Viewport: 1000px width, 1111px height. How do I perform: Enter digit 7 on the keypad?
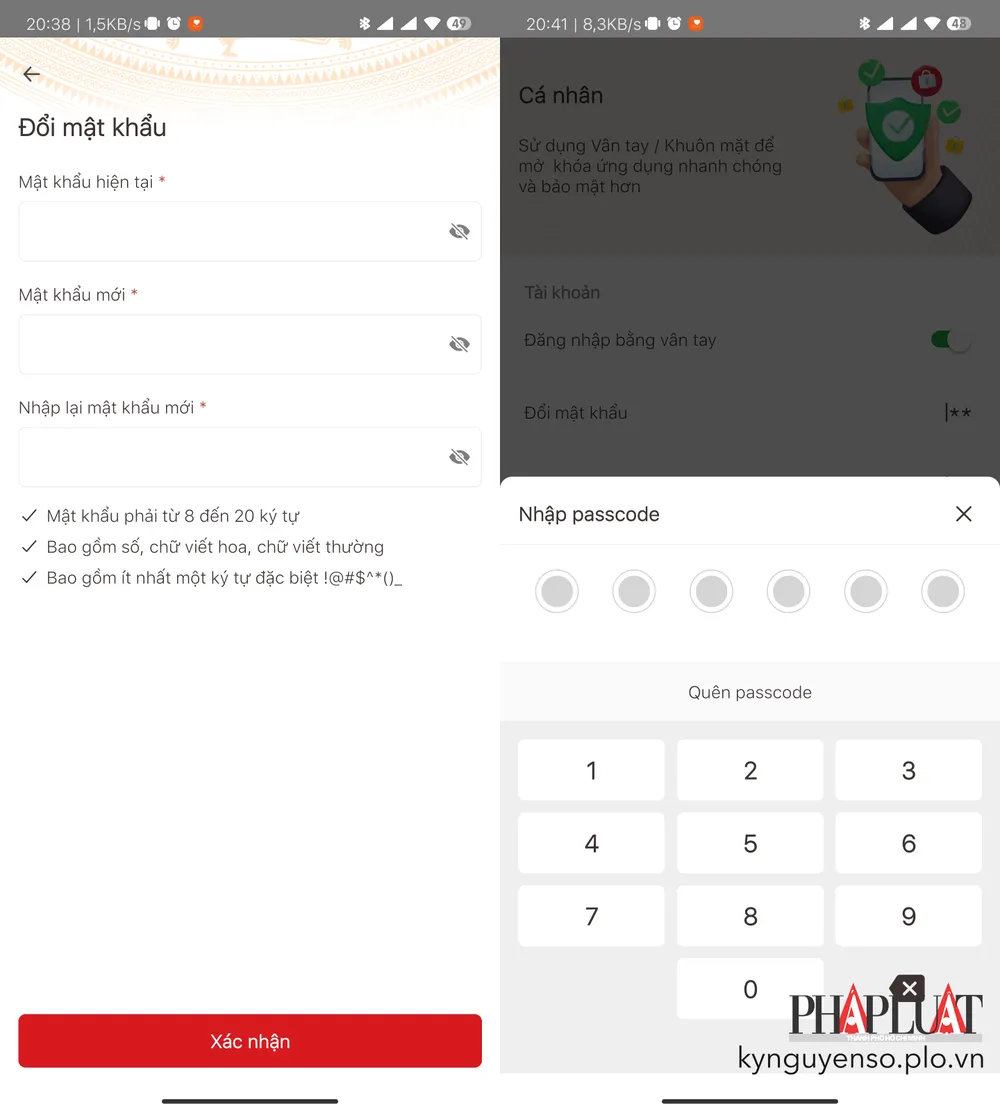591,916
